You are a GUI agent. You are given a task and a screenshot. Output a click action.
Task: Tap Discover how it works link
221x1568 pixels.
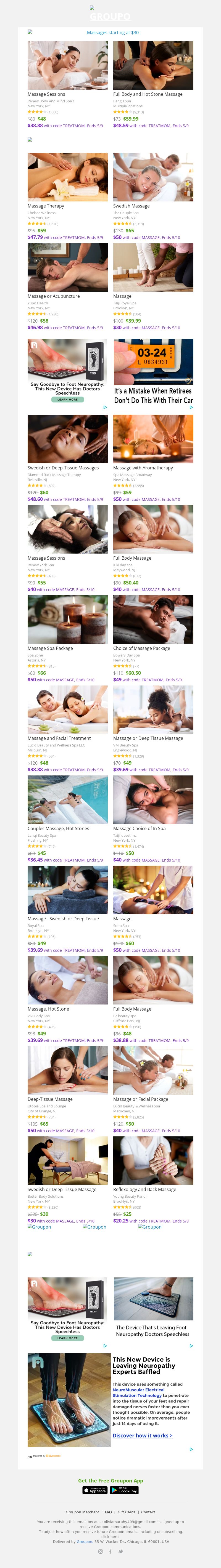tap(143, 1435)
